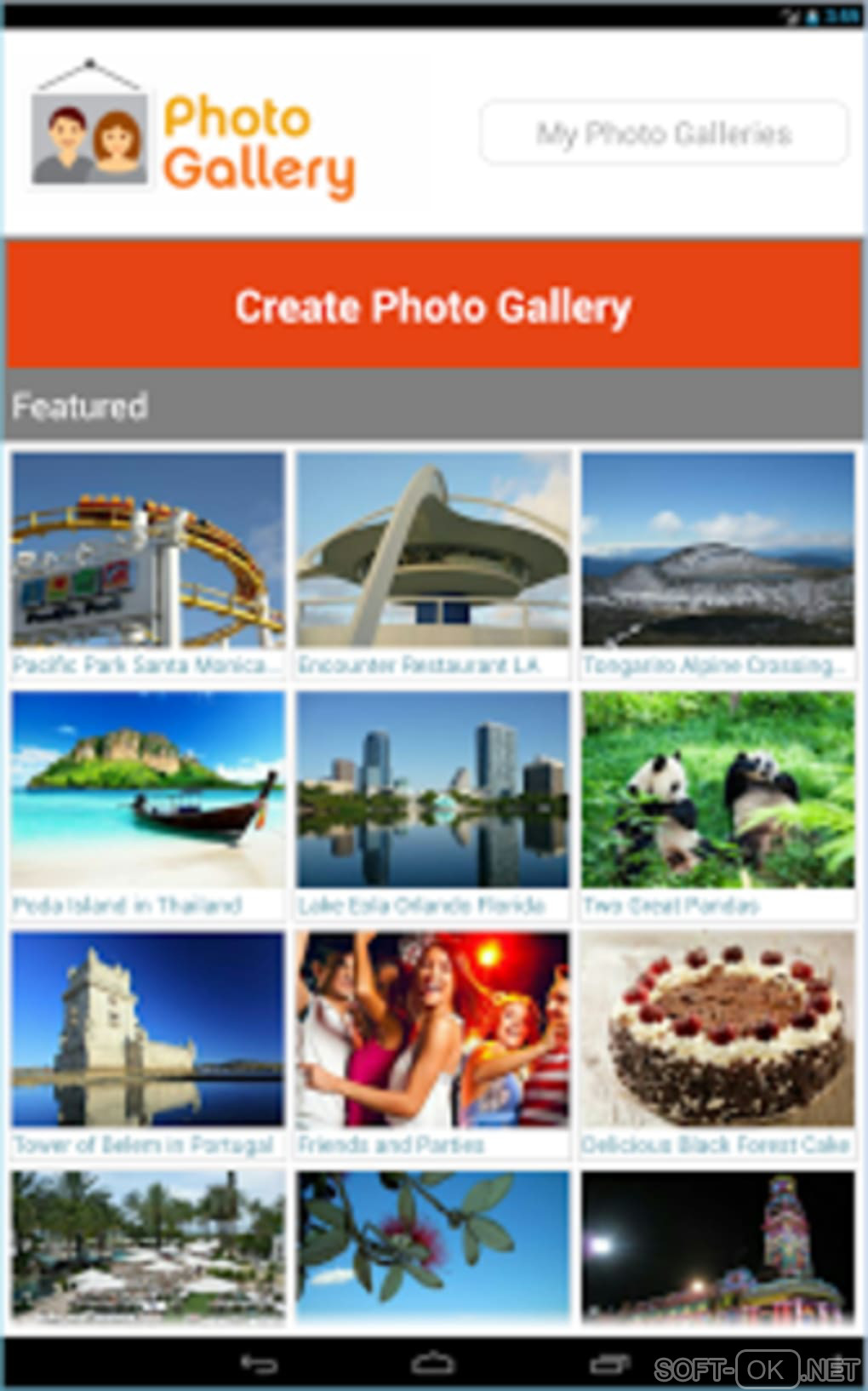Return to the device home screen
Image resolution: width=868 pixels, height=1391 pixels.
pos(433,1365)
